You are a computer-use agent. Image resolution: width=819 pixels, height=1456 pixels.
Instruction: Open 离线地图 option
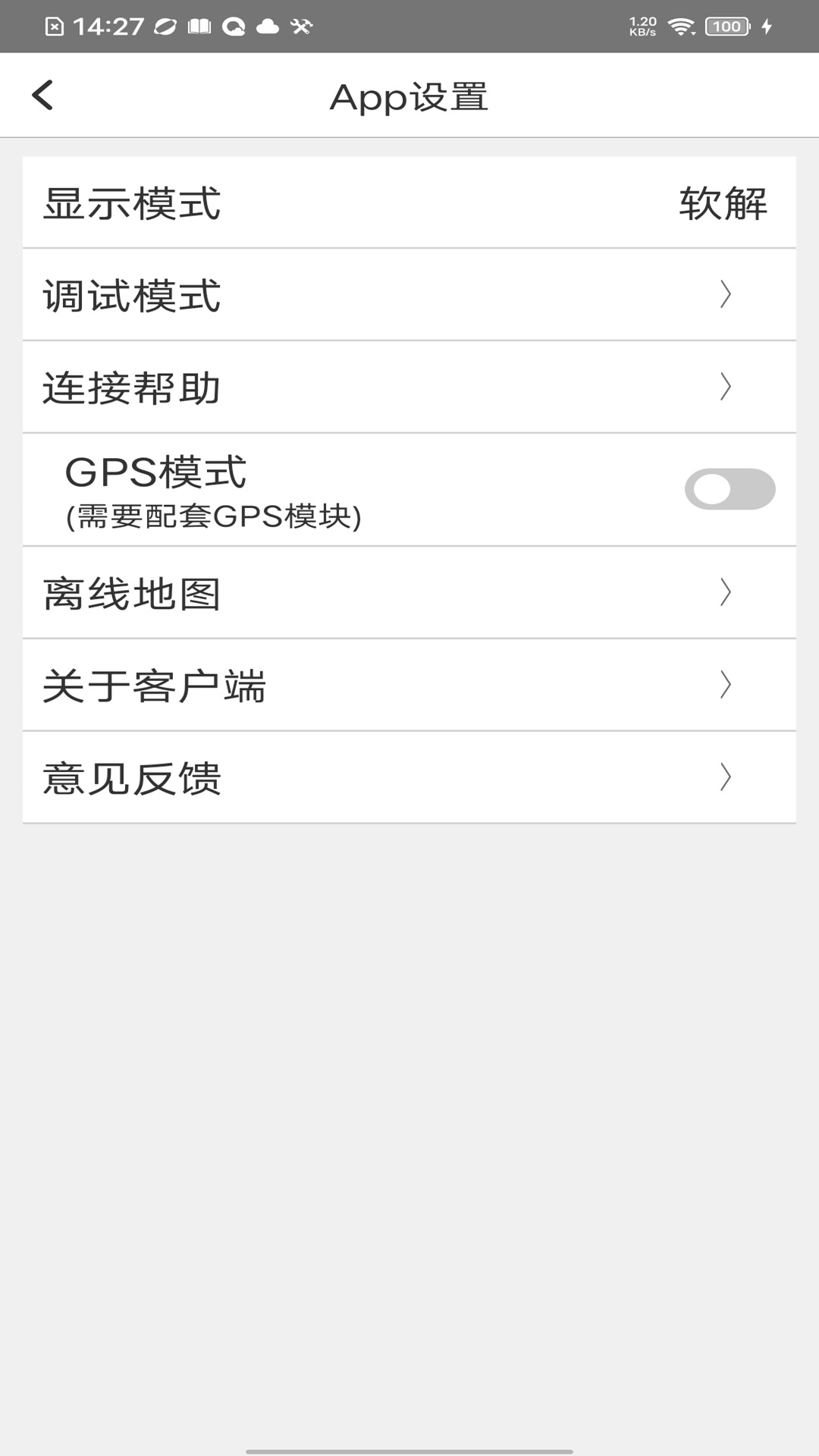click(409, 593)
